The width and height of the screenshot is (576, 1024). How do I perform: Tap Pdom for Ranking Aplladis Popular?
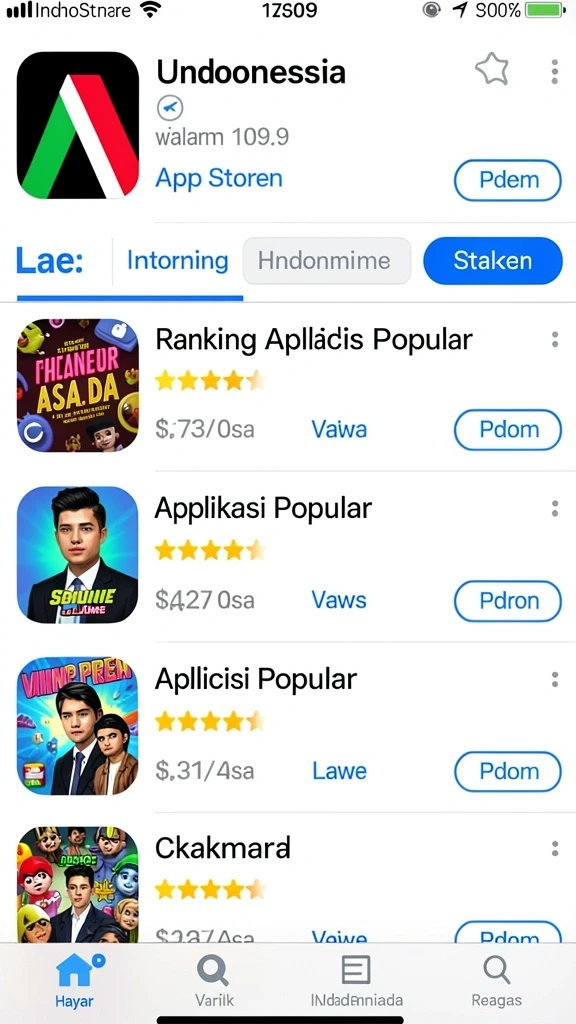(507, 430)
